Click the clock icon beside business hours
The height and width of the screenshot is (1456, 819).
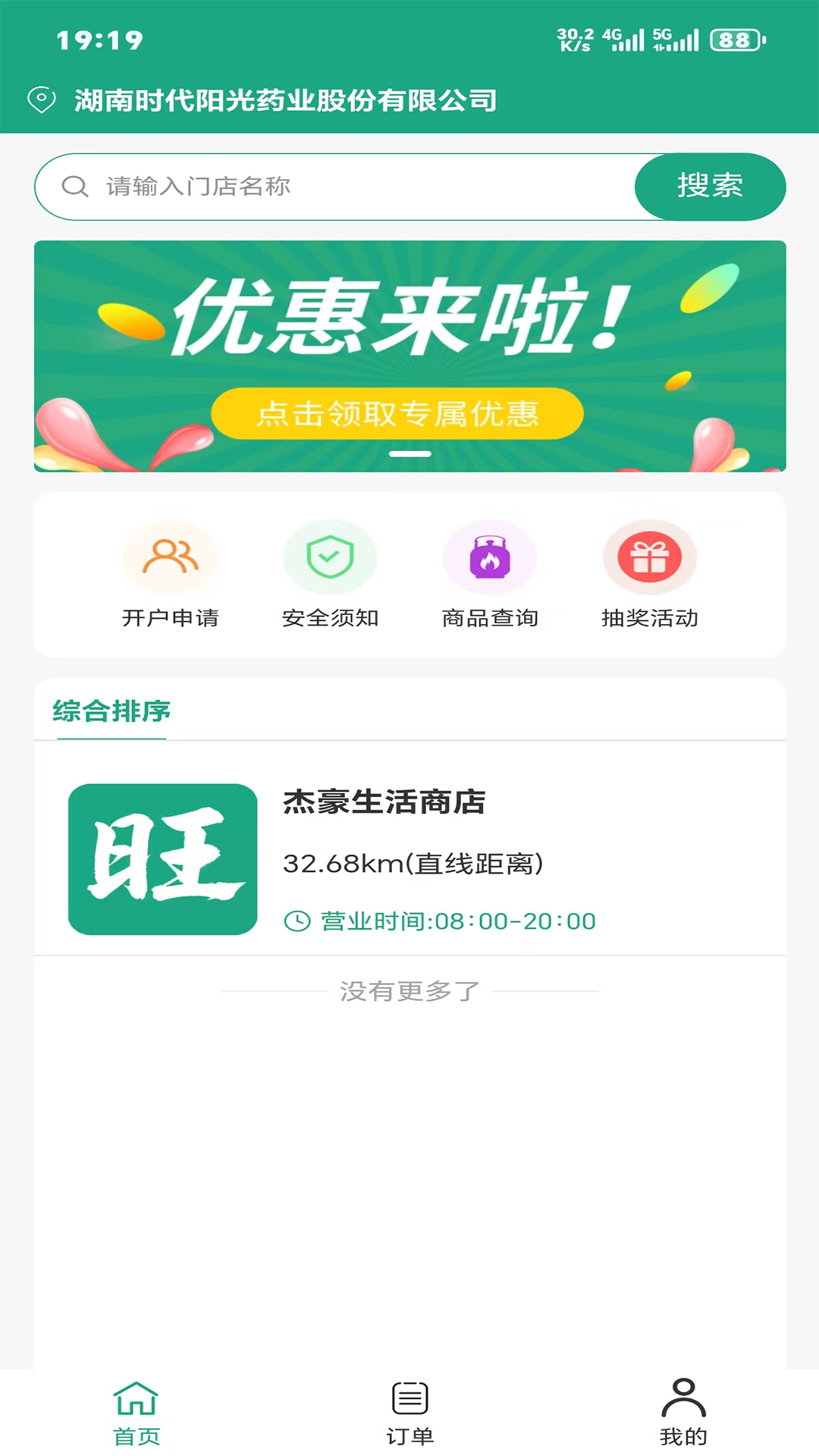tap(296, 921)
